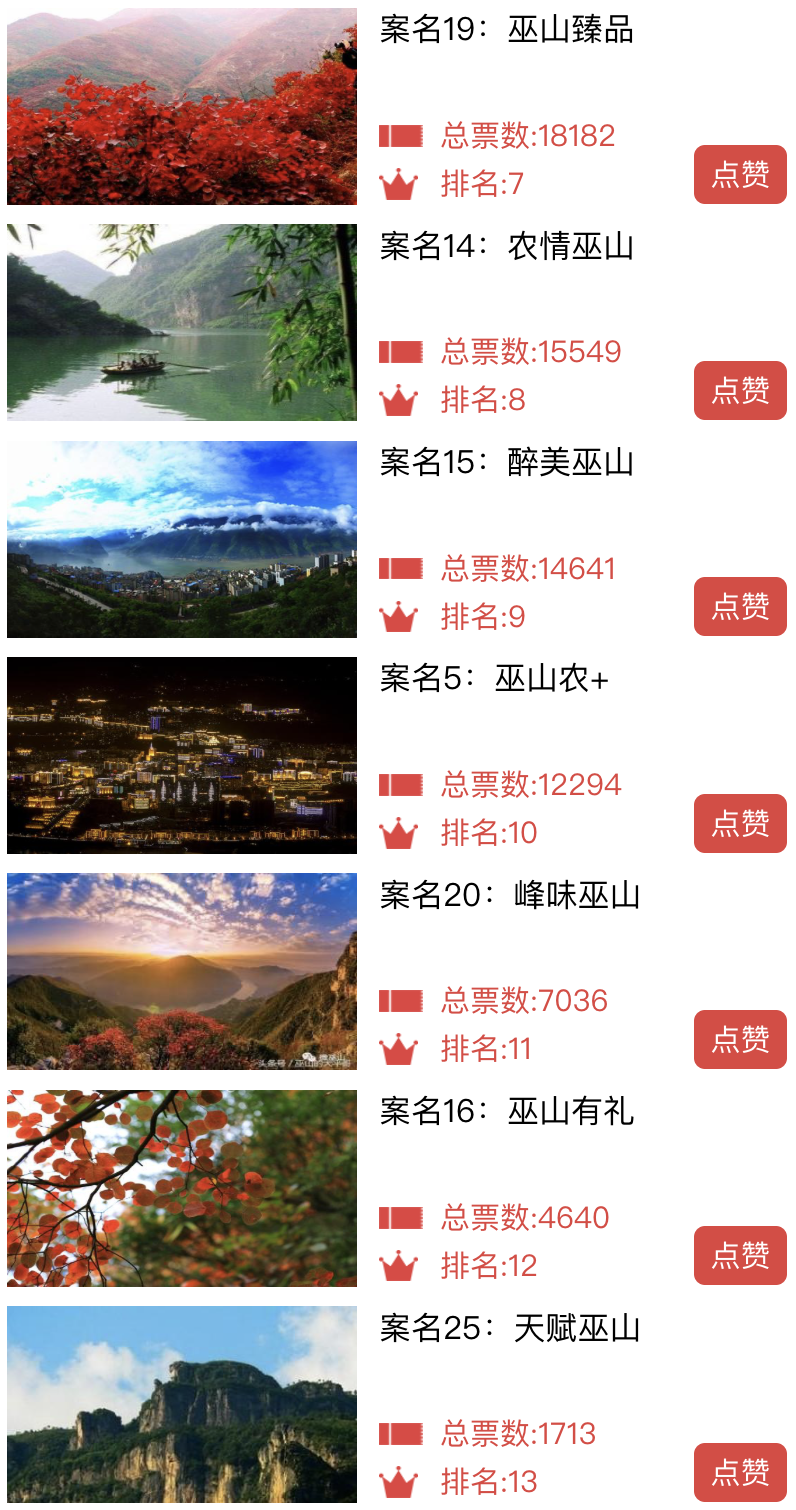Like entry 案名19 巫山臻品

coord(740,175)
